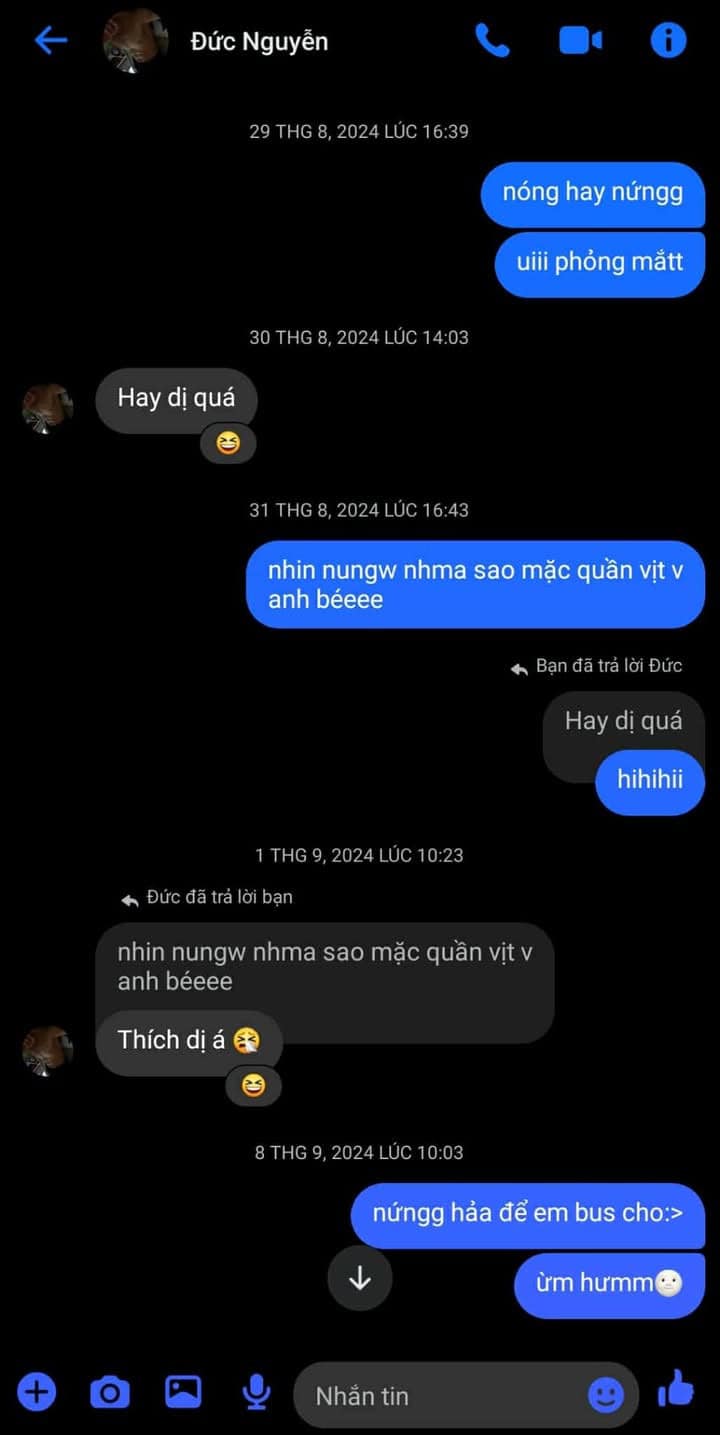Focus the Nhắn tin message field
The width and height of the screenshot is (720, 1435).
440,1396
